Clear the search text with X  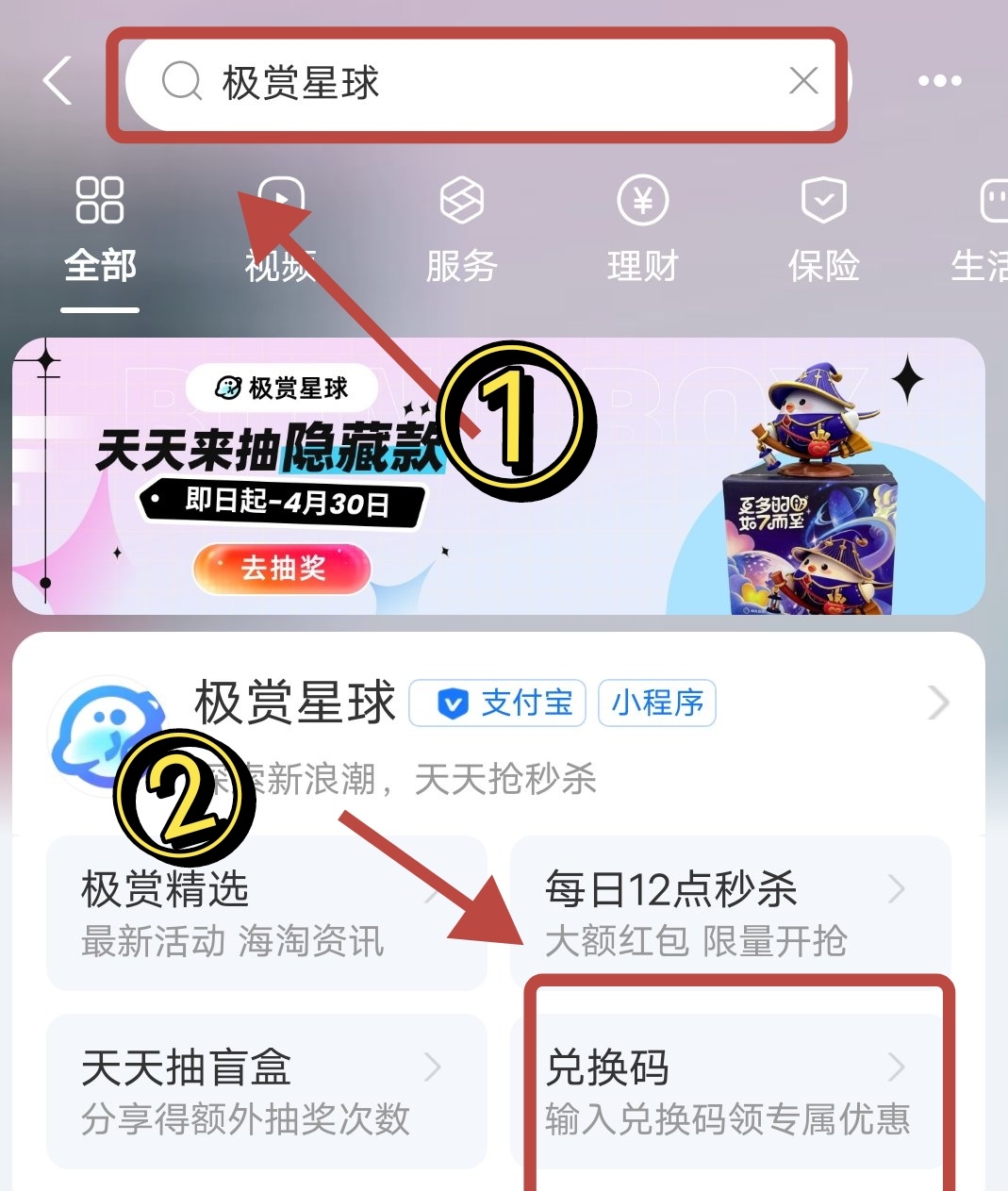point(803,81)
